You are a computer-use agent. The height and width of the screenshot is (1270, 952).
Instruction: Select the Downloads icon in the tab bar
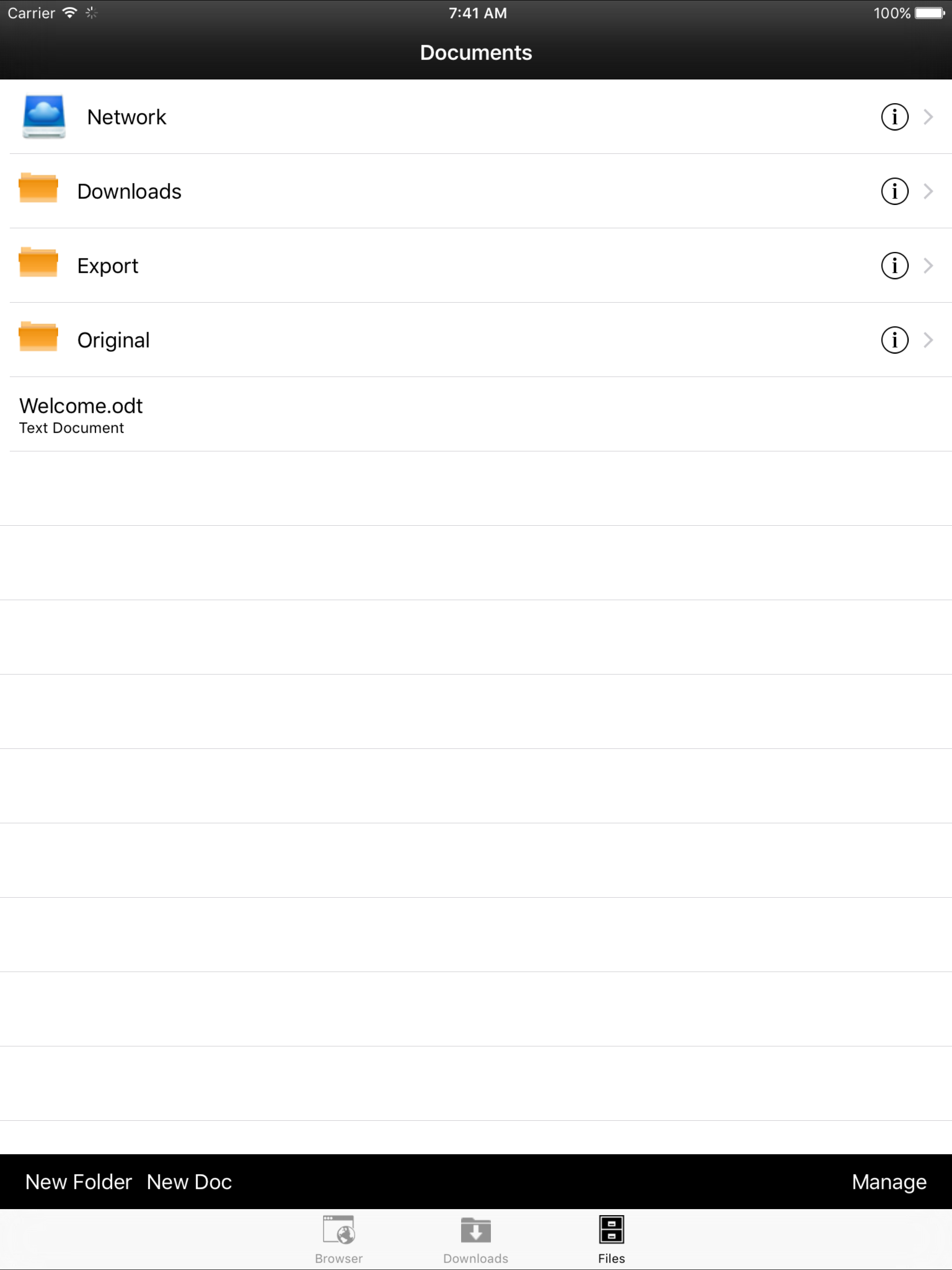coord(475,1228)
